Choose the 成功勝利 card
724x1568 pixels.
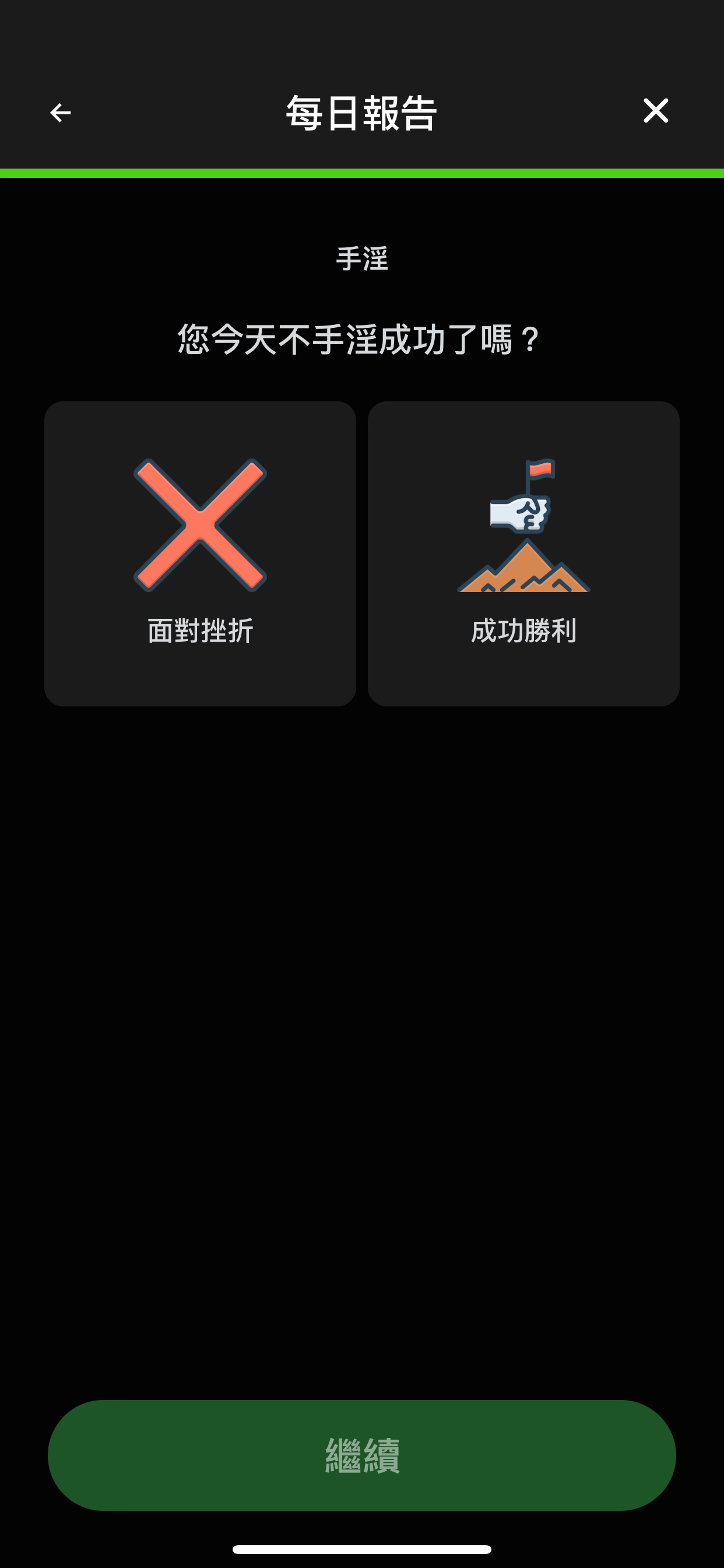pos(523,554)
